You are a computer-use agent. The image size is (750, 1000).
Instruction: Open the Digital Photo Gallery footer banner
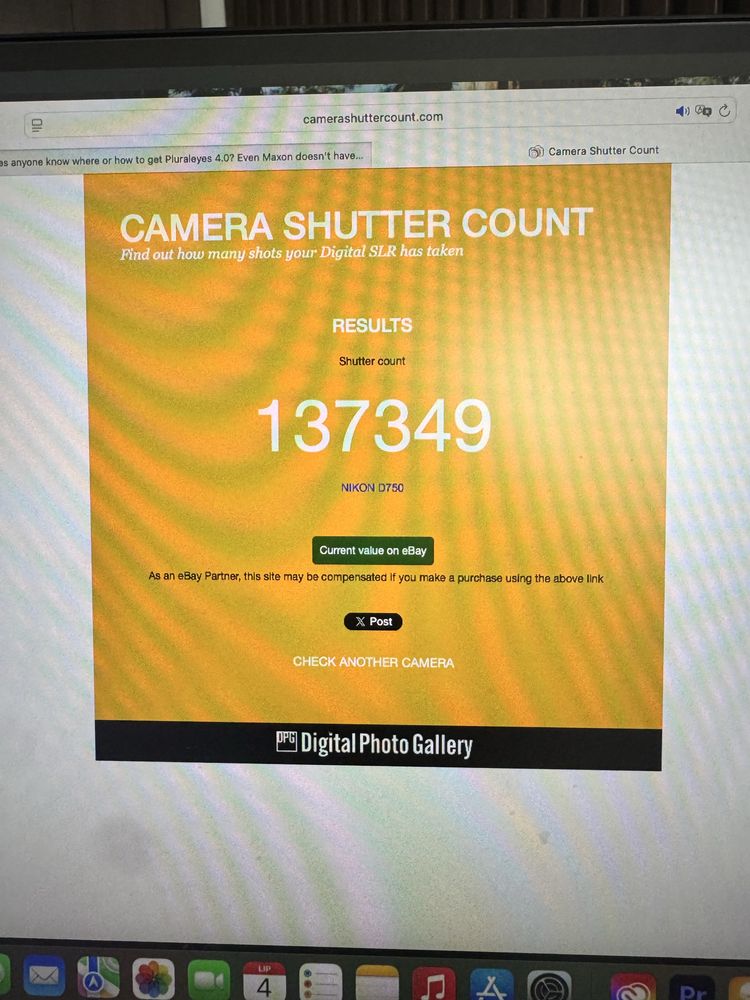pyautogui.click(x=374, y=745)
